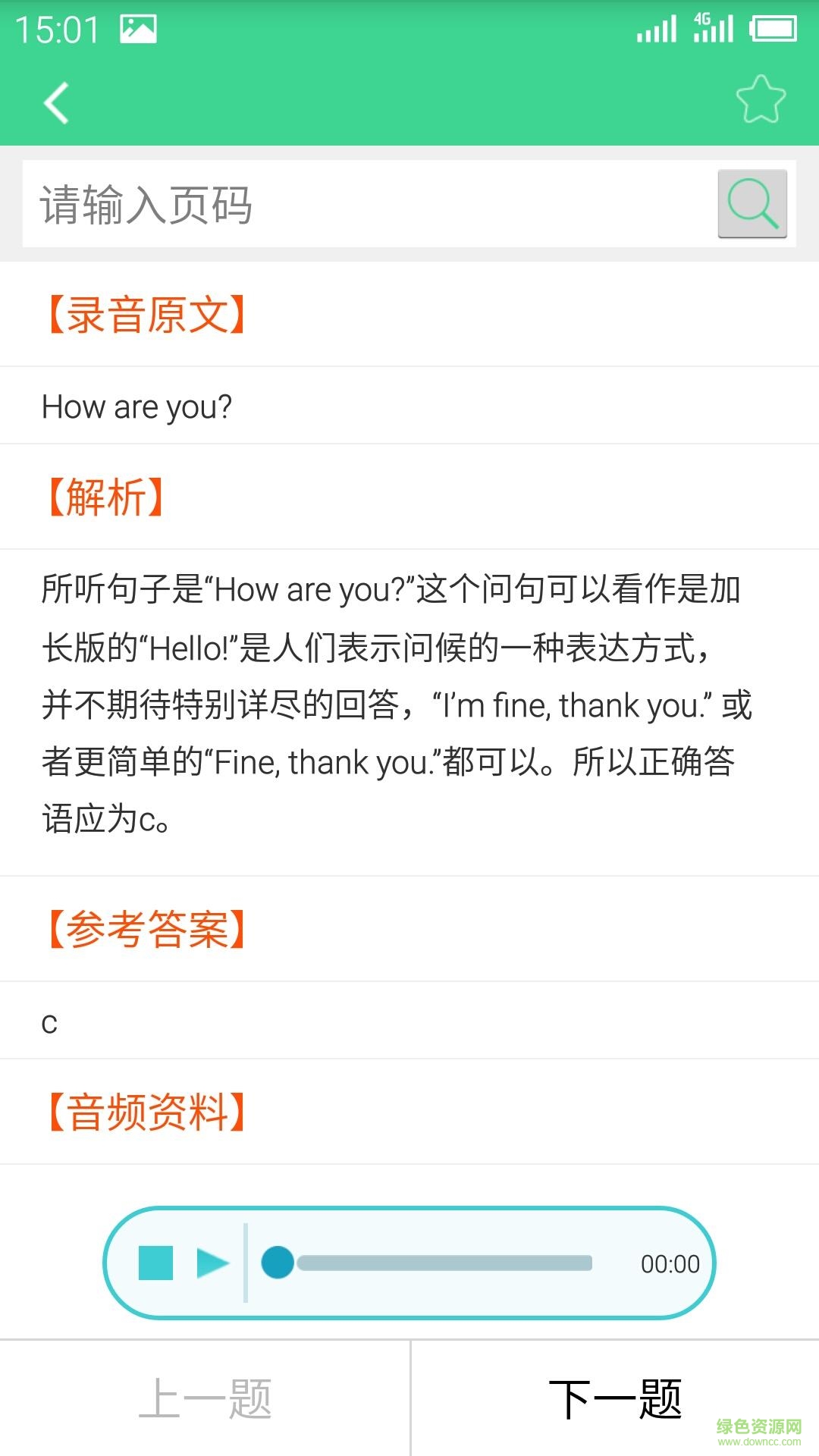Click the back arrow to return
Screen dimensions: 819x1456
55,102
